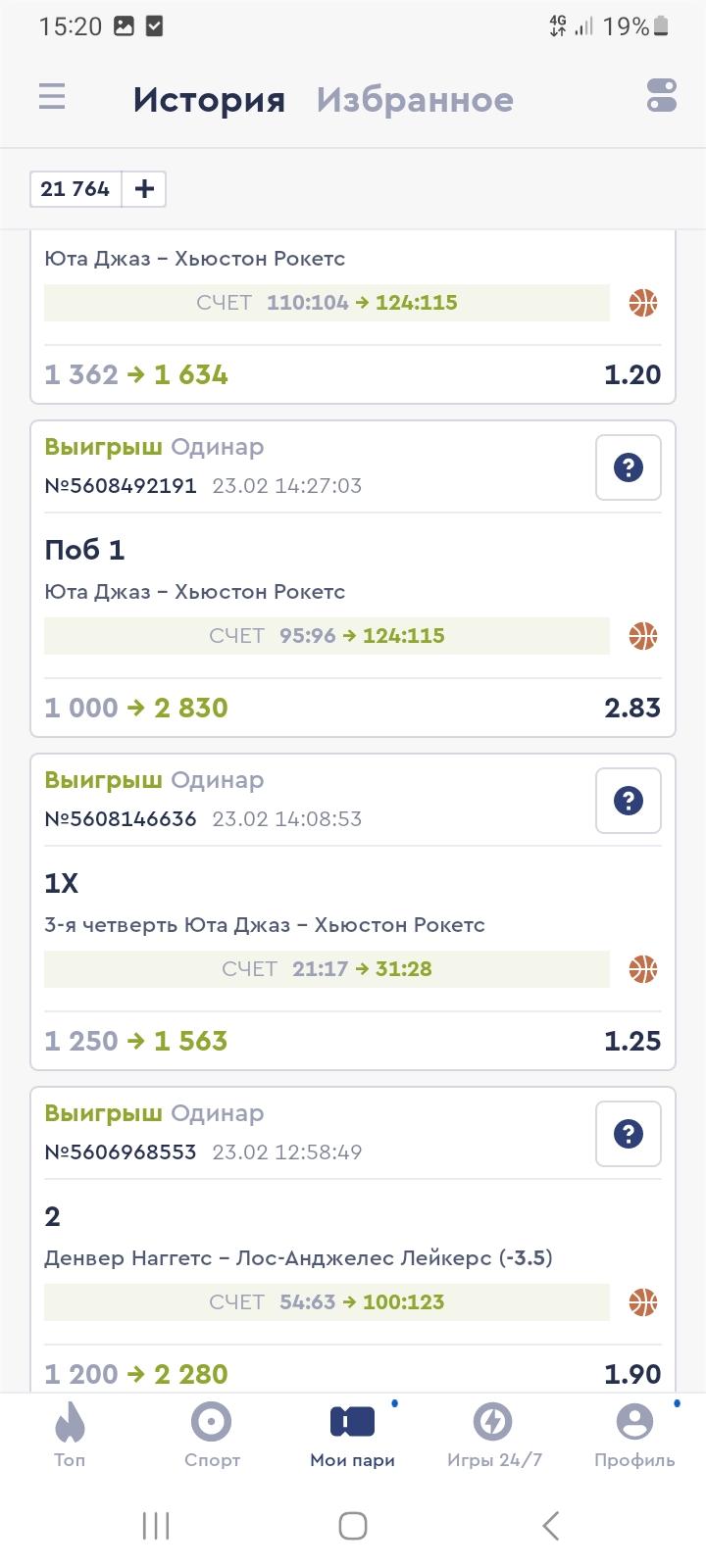Open the 1X third quarter bet card
The height and width of the screenshot is (1568, 706).
coord(353,911)
